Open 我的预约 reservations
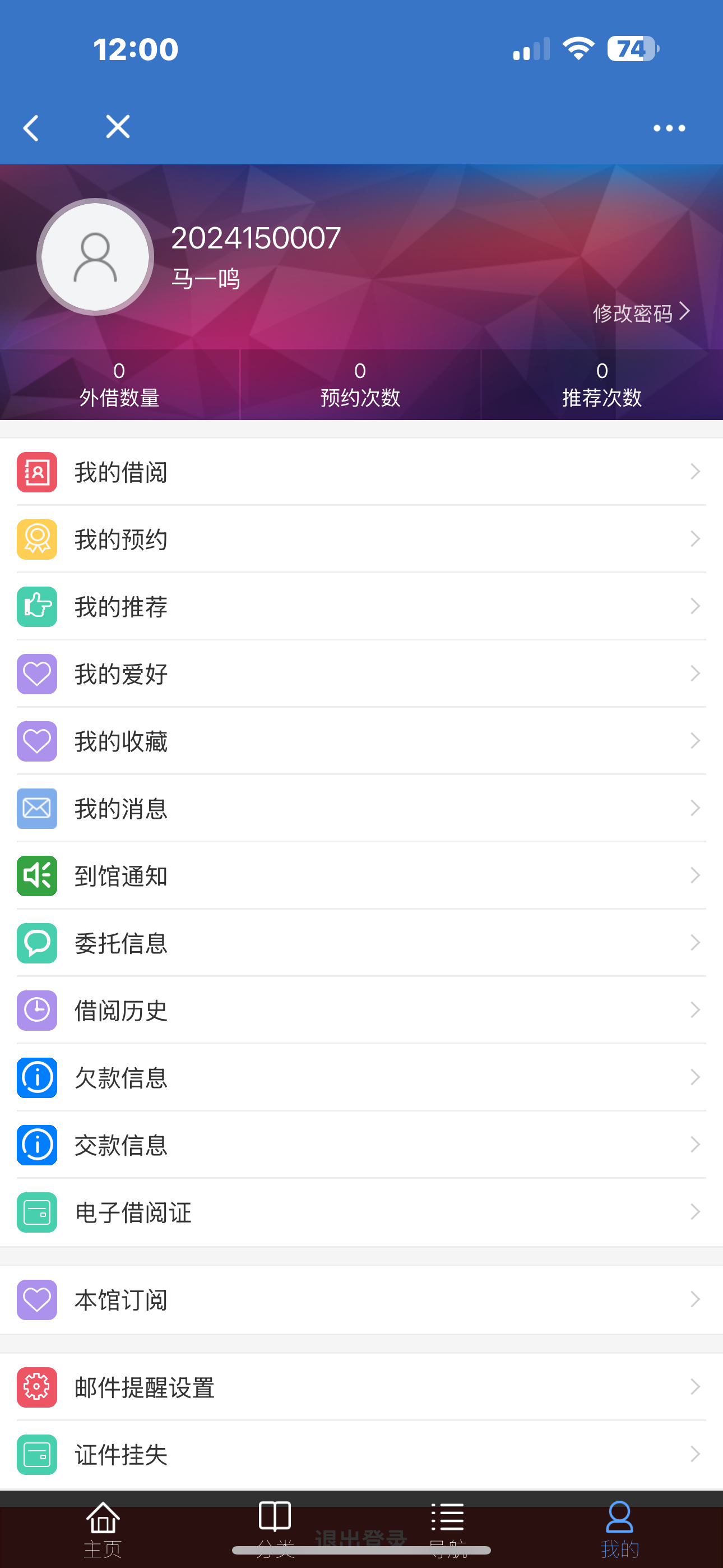 click(361, 539)
